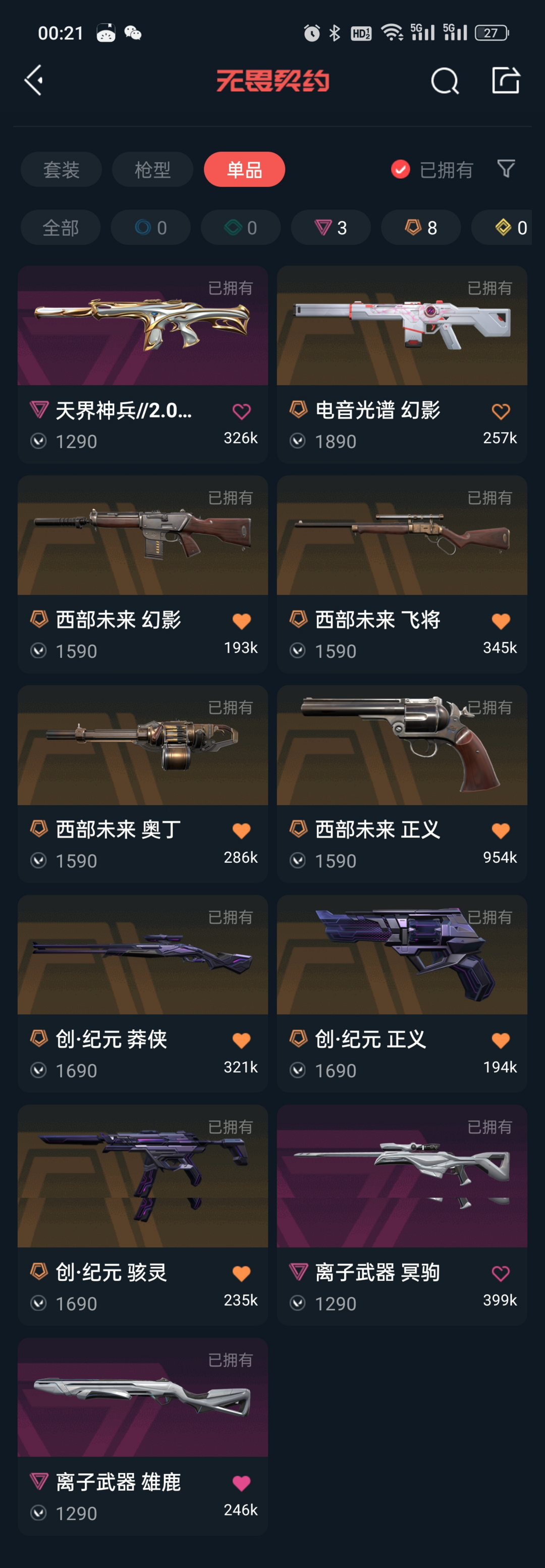Unfavorite the 西部未来 正义 skin

tap(500, 830)
